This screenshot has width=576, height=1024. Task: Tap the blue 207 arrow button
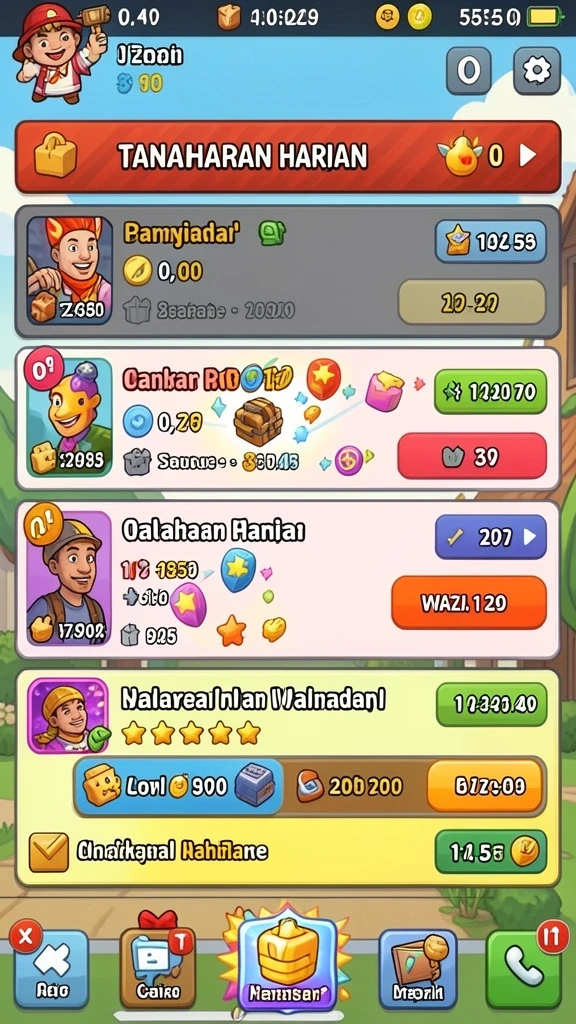coord(490,537)
